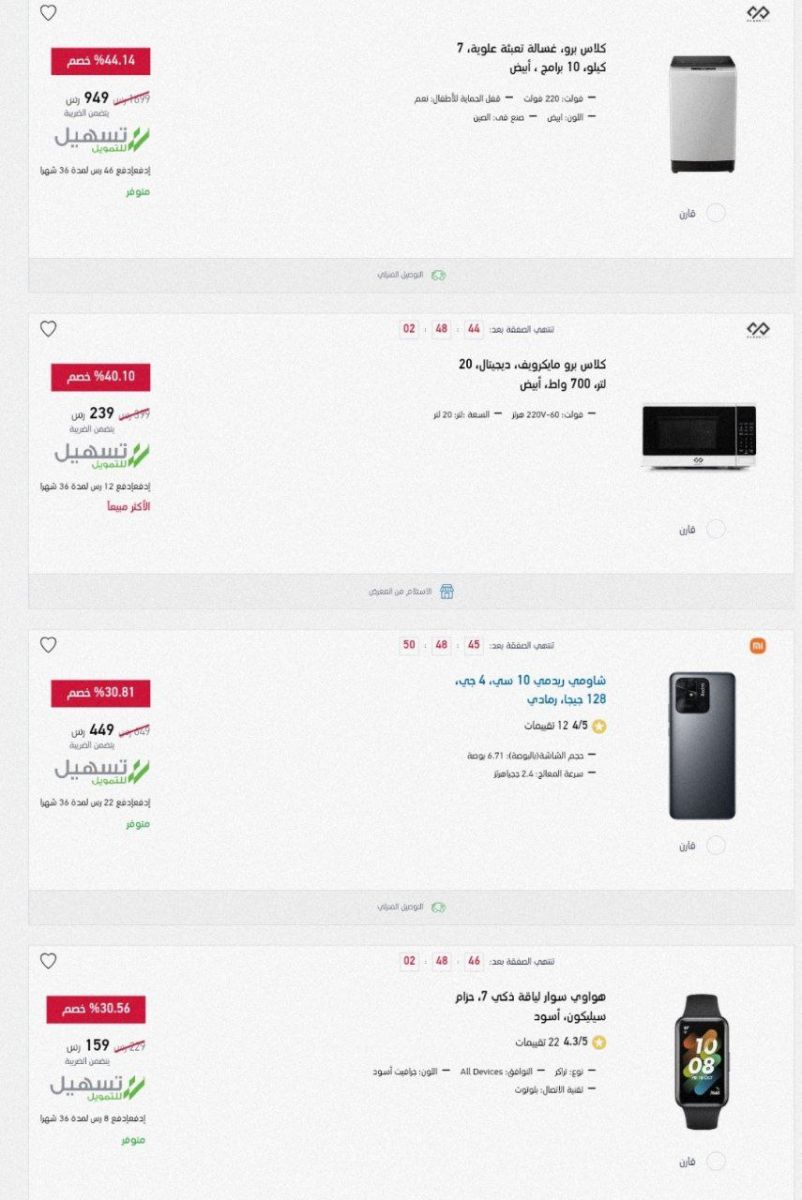Save the Huawei fitness band to wishlist

click(48, 961)
